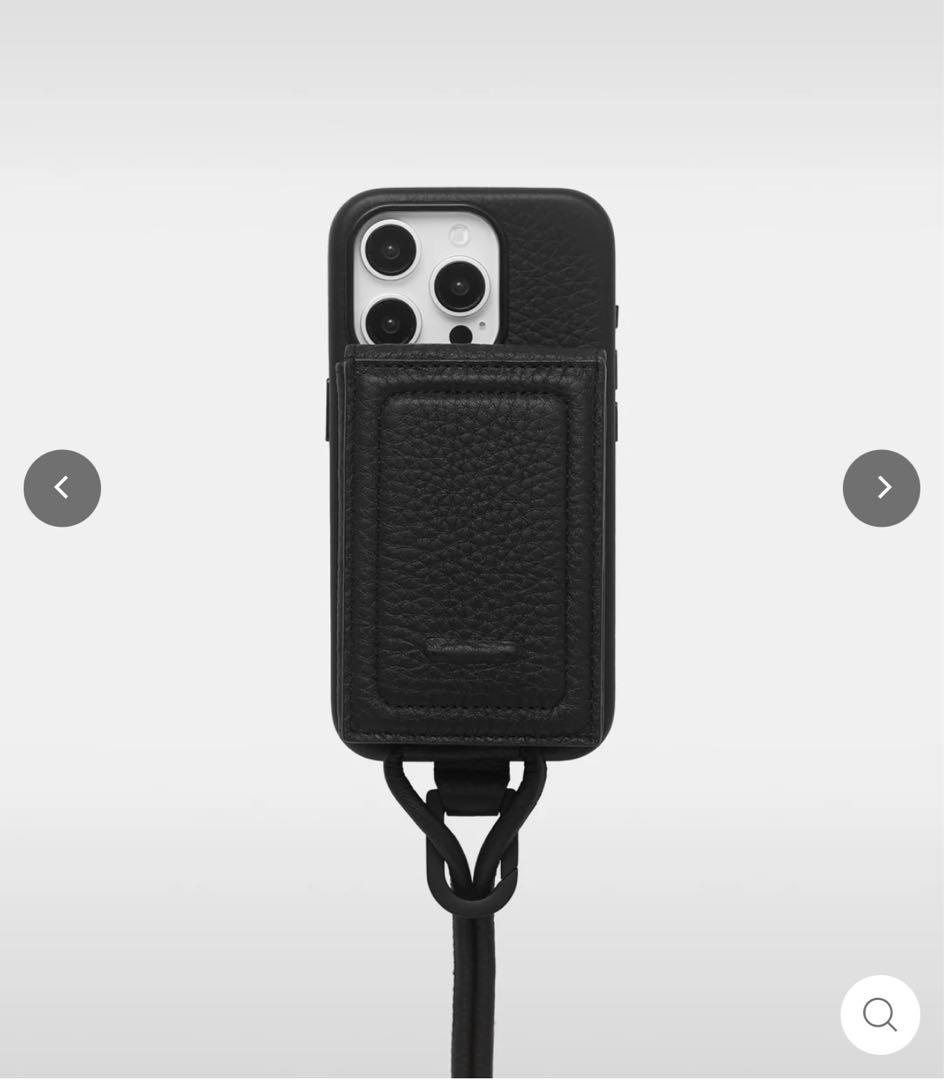
Task: Show the next product image
Action: (881, 488)
